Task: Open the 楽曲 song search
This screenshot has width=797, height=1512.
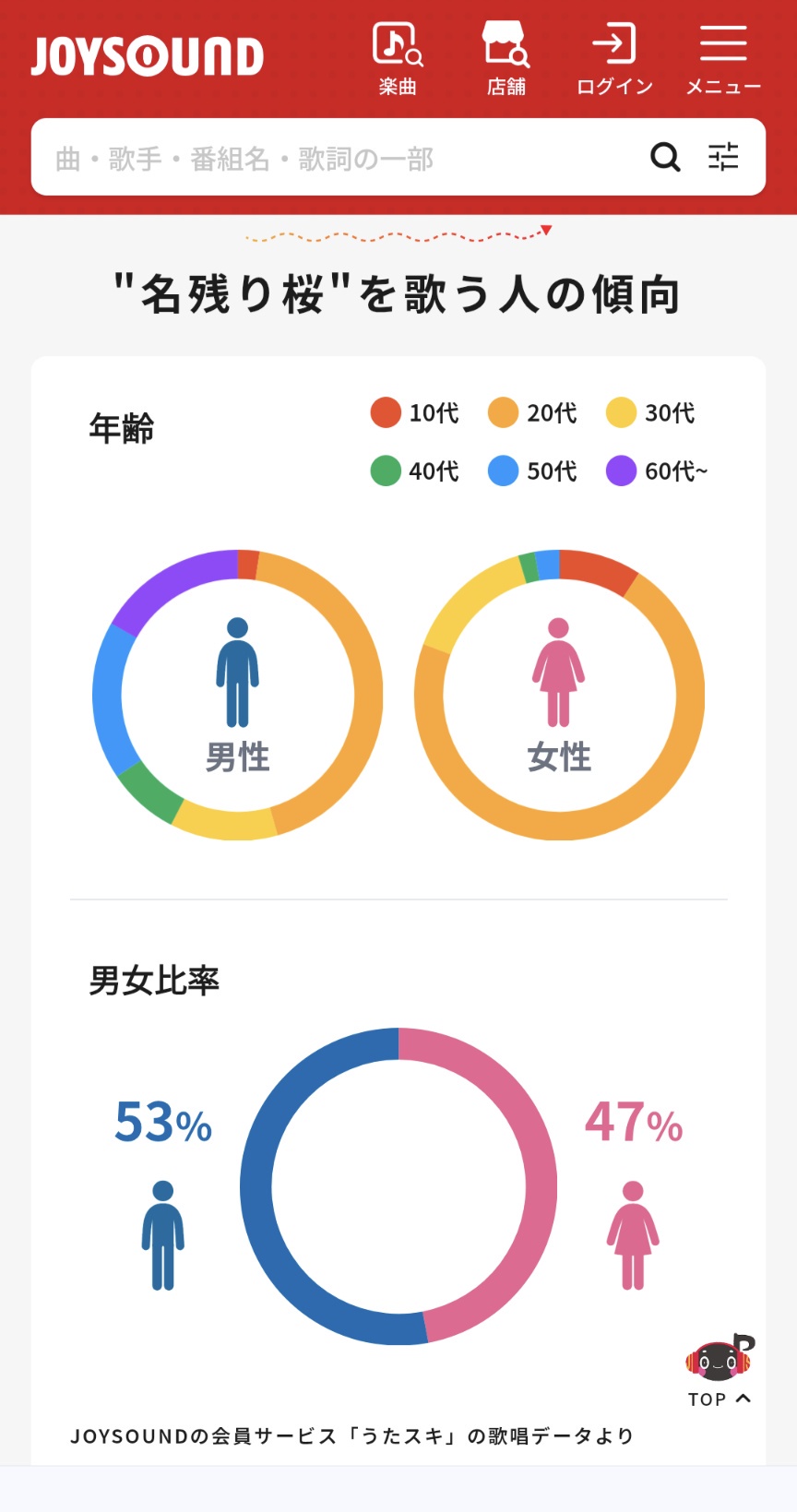Action: coord(398,58)
